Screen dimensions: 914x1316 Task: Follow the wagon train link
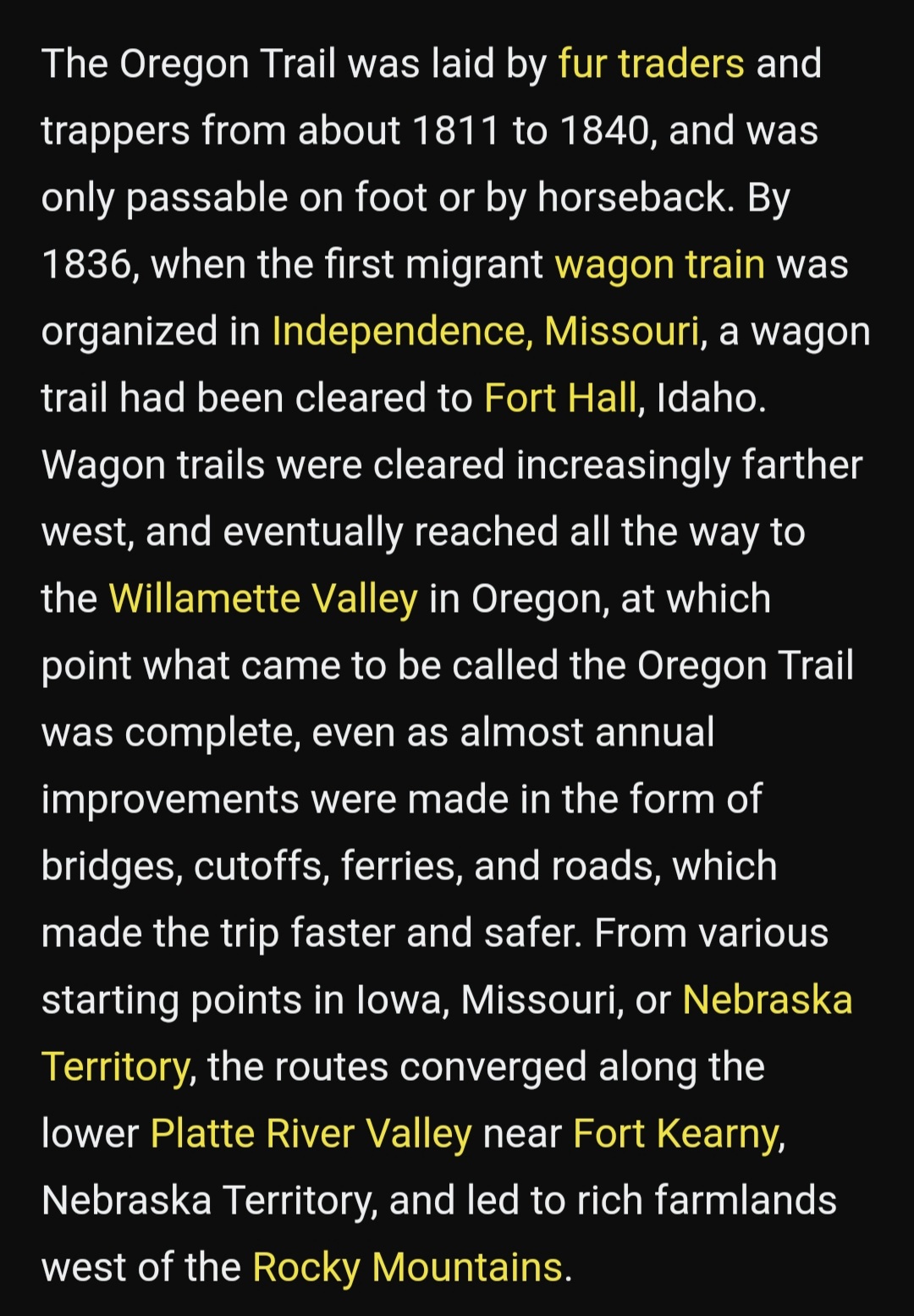tap(659, 265)
